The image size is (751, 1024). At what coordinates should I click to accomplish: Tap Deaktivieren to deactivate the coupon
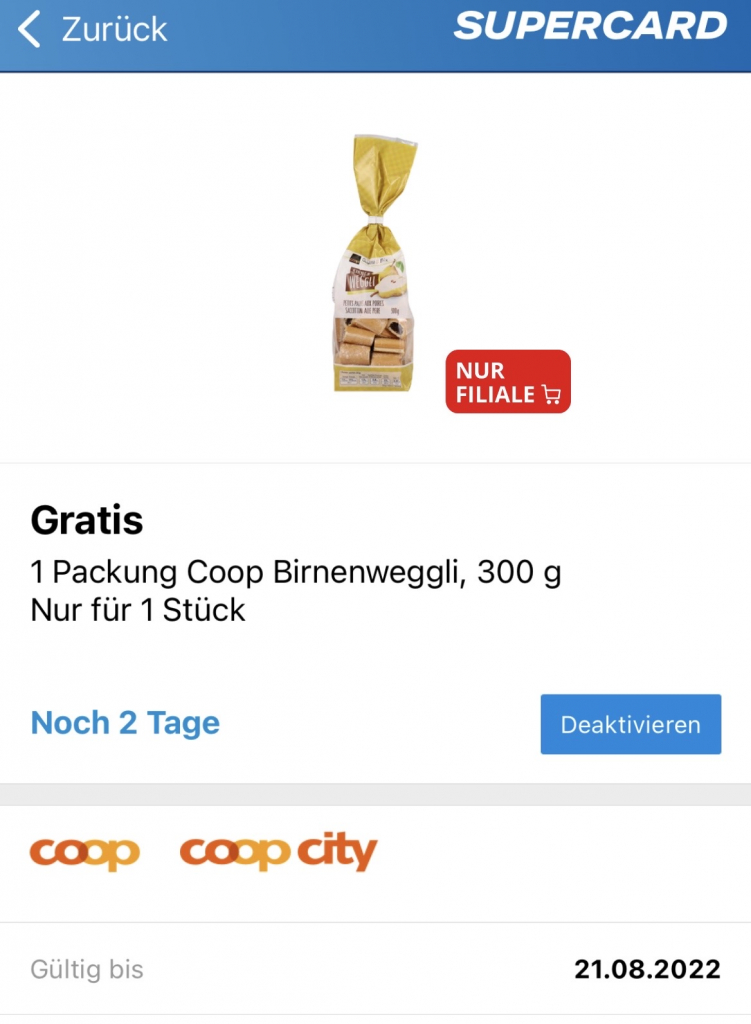tap(630, 724)
